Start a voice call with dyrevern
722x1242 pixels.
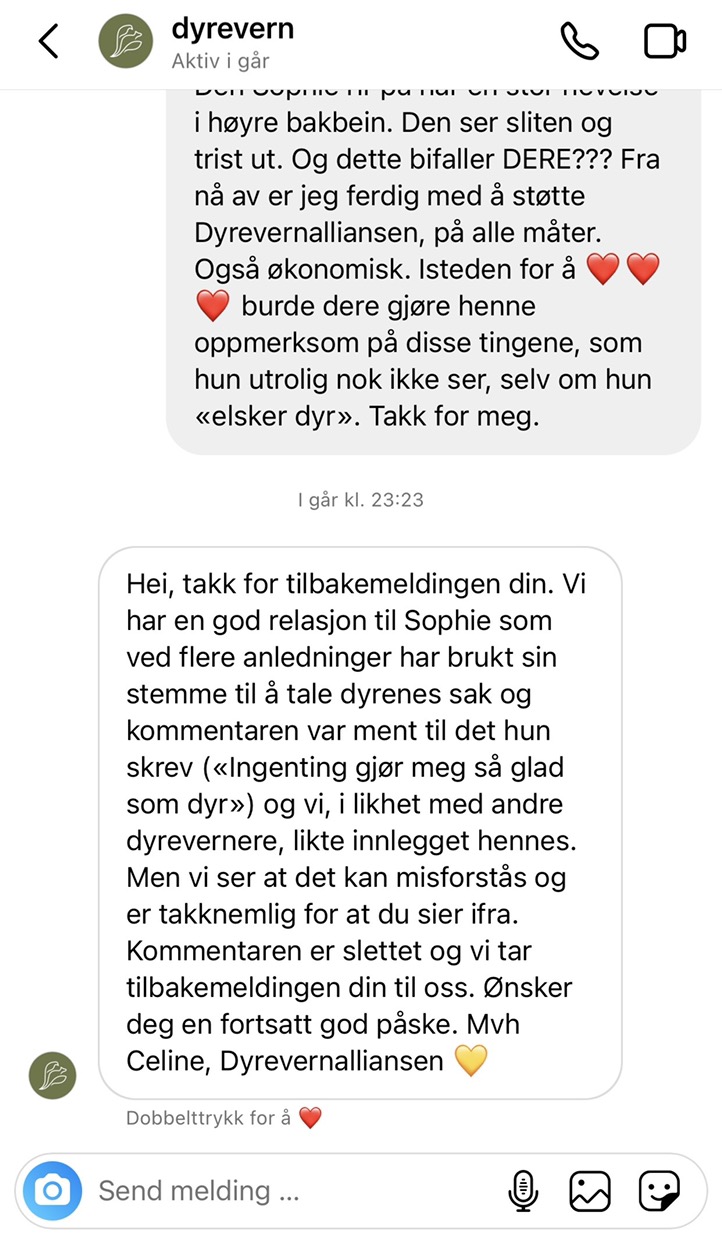[579, 42]
